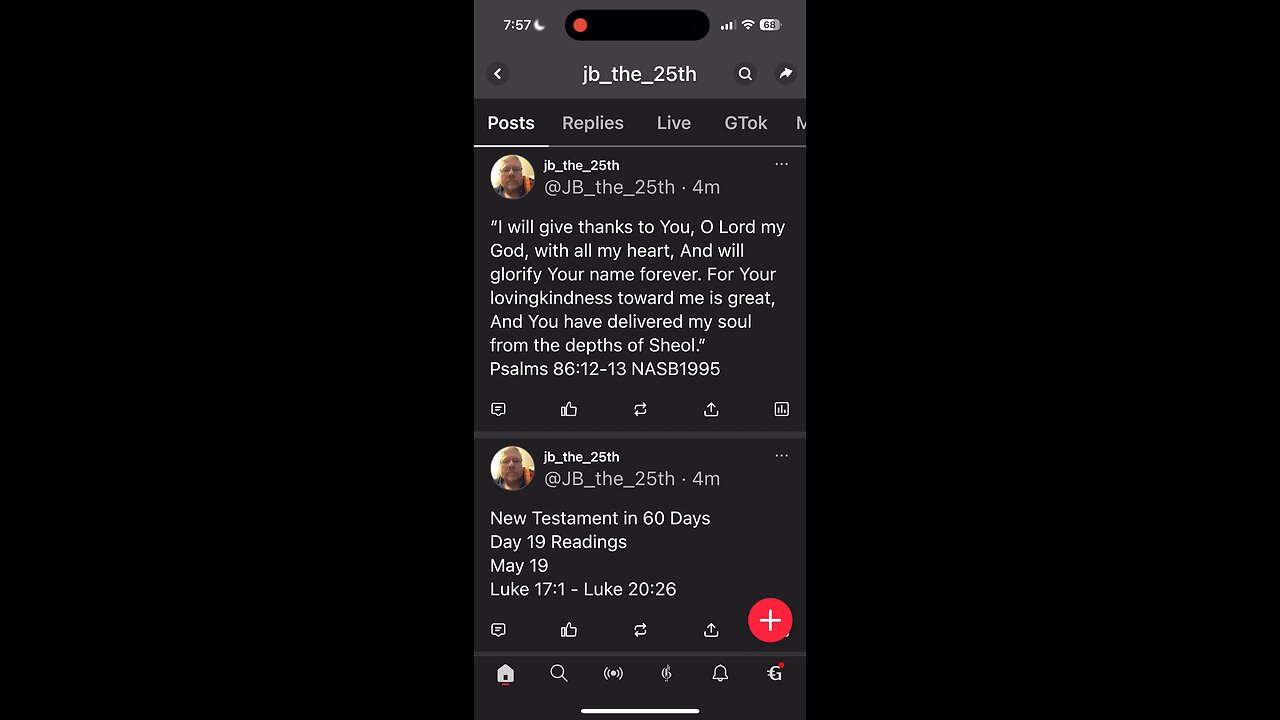Open the GTok tab

pyautogui.click(x=745, y=123)
